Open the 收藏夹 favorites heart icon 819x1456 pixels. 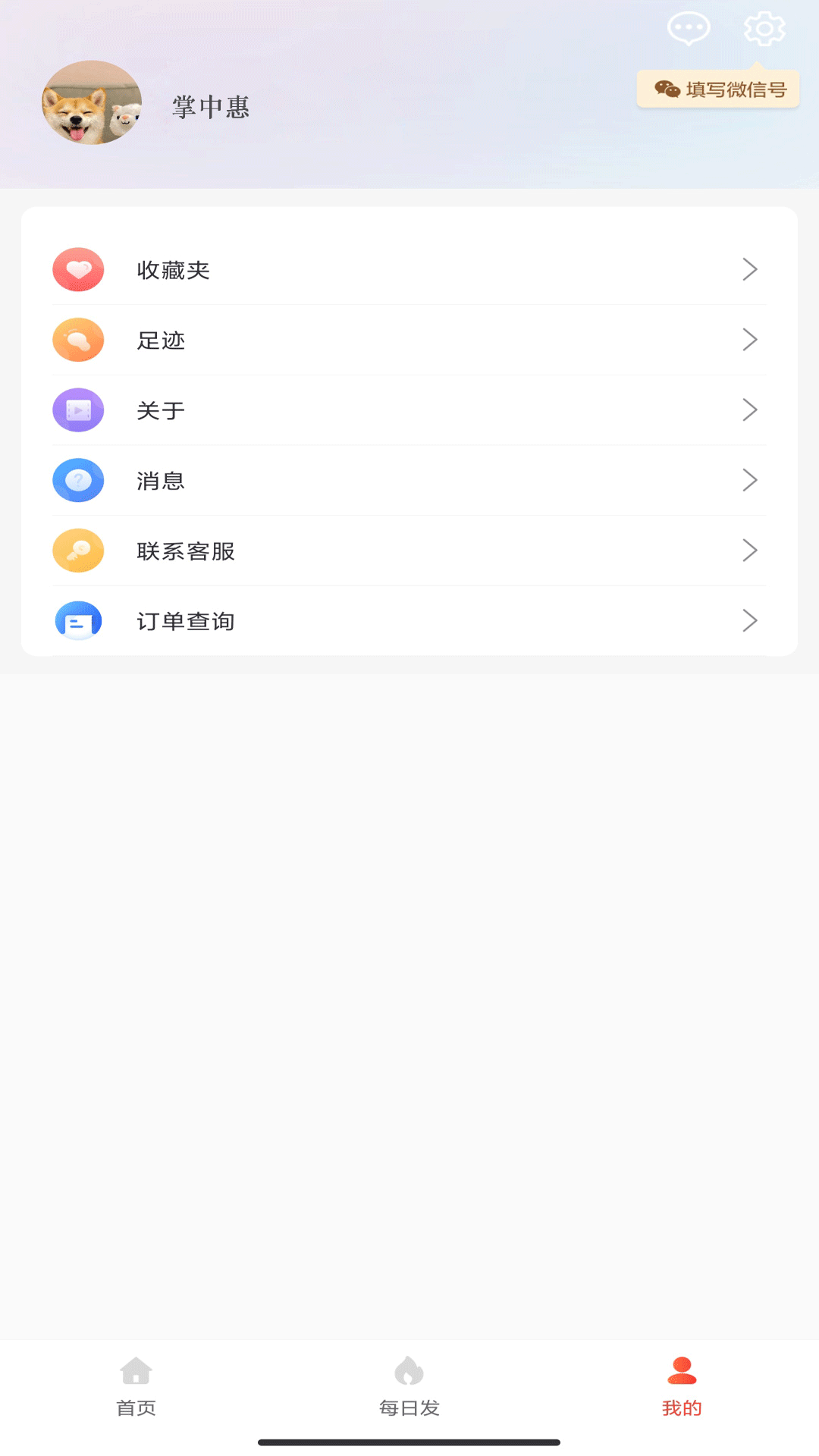[x=77, y=269]
